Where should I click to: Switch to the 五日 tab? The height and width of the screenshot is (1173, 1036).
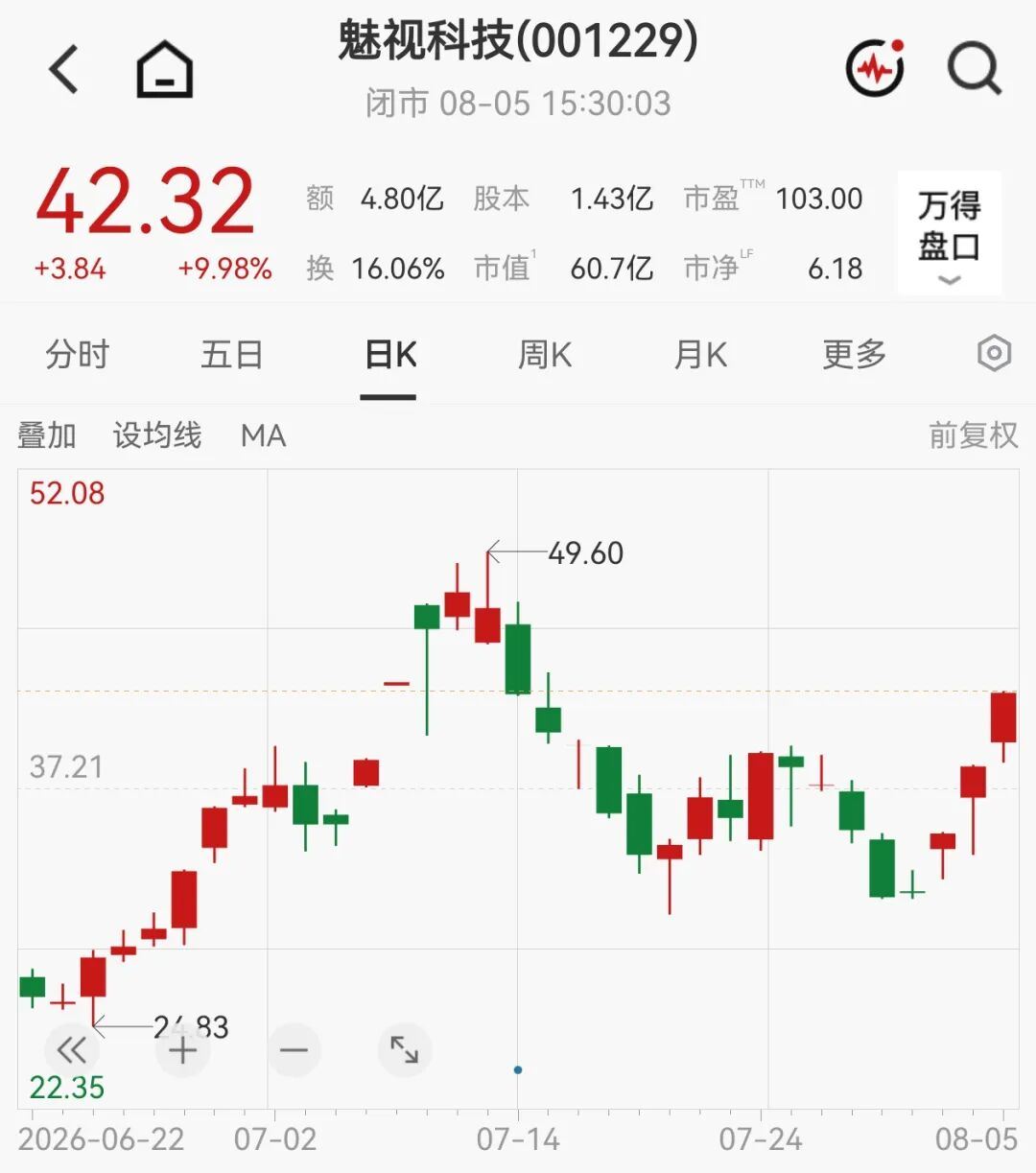(x=232, y=355)
